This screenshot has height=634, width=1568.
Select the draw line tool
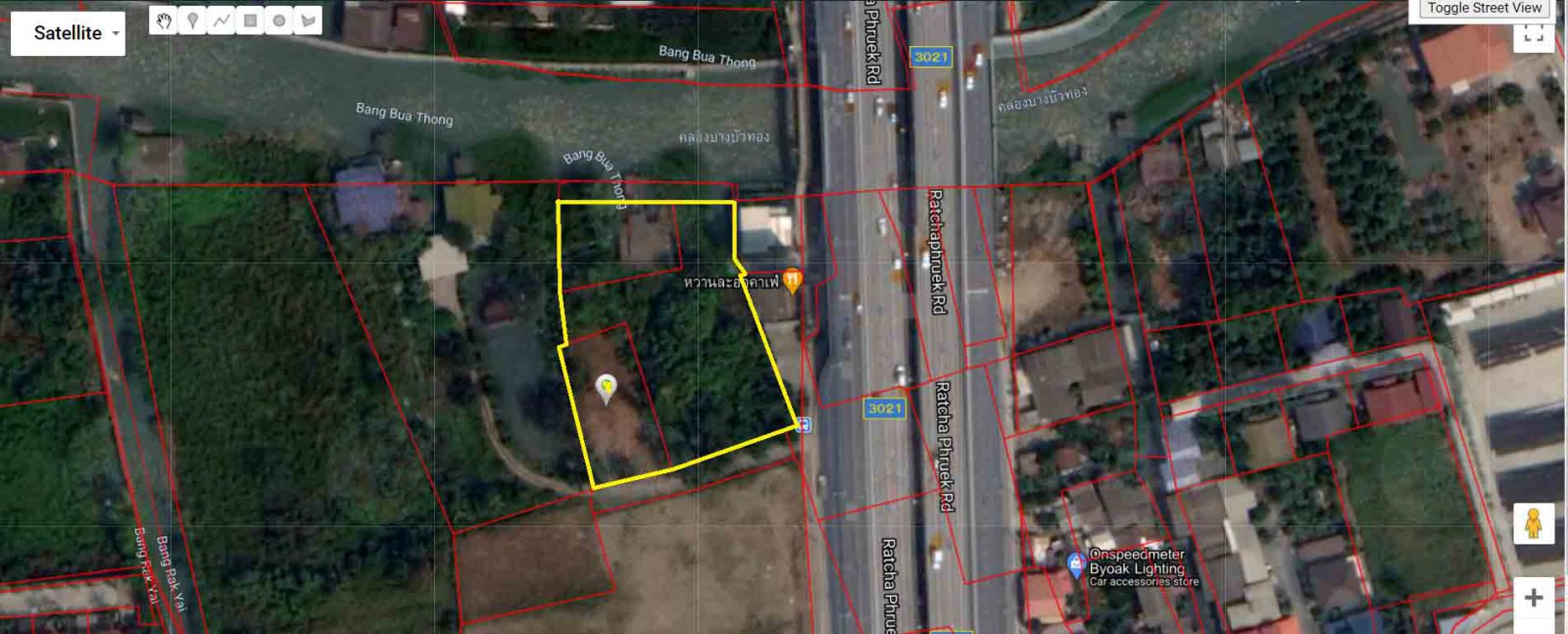tap(221, 20)
